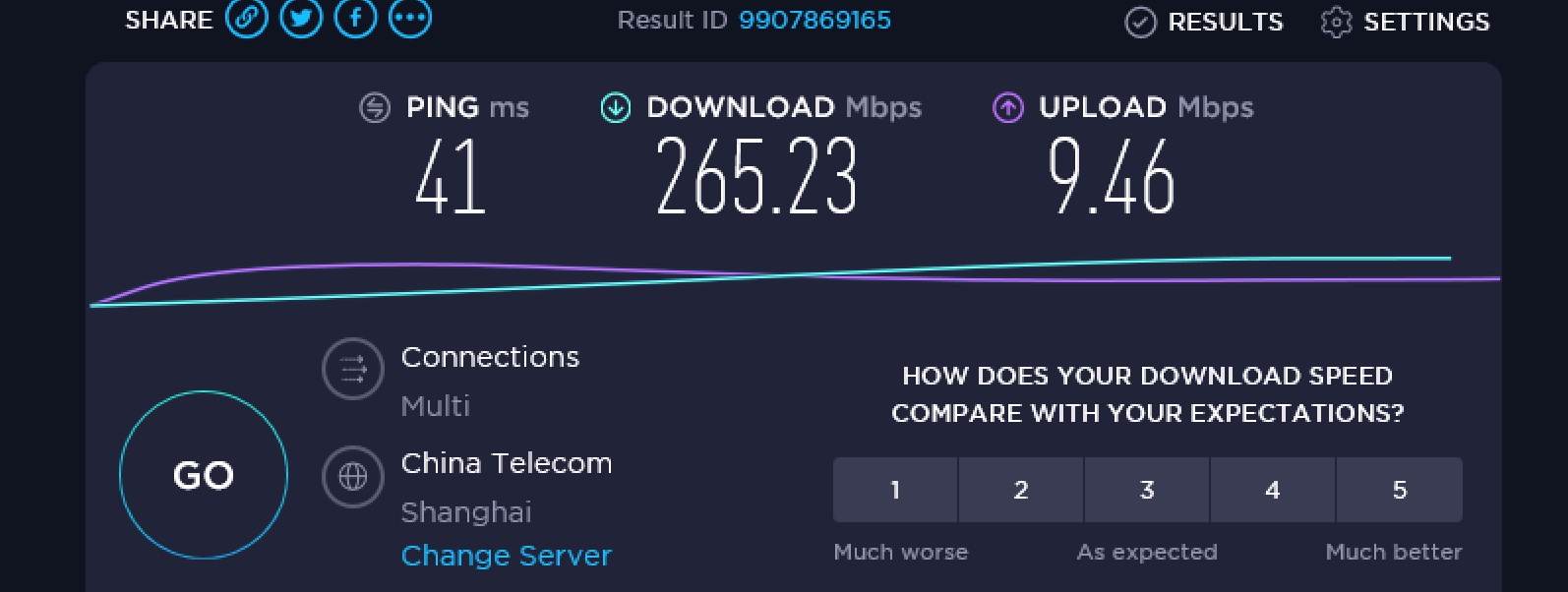Choose rating 3, as expected
The image size is (1568, 592).
(x=1147, y=490)
